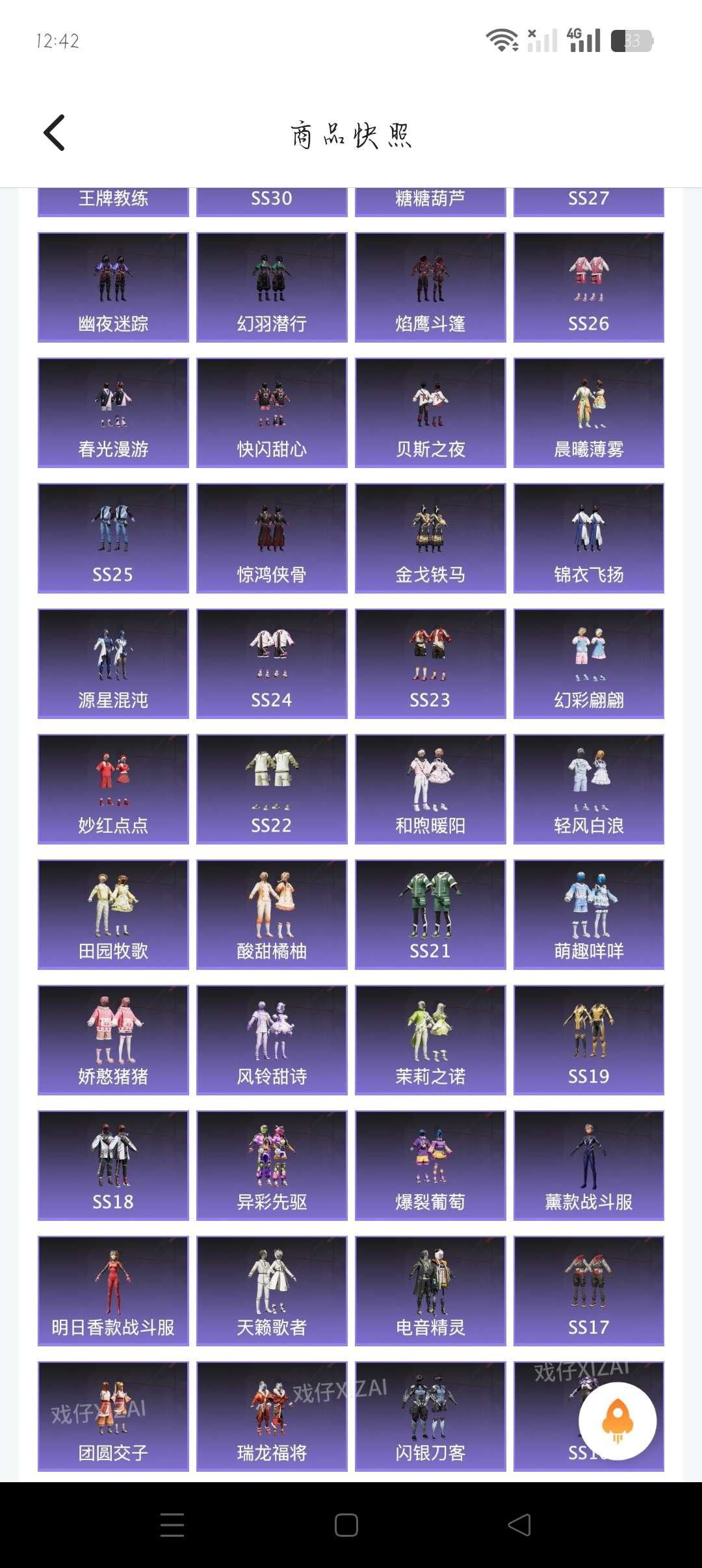Viewport: 702px width, 1568px height.
Task: Go to the phone's home screen
Action: 346,1524
